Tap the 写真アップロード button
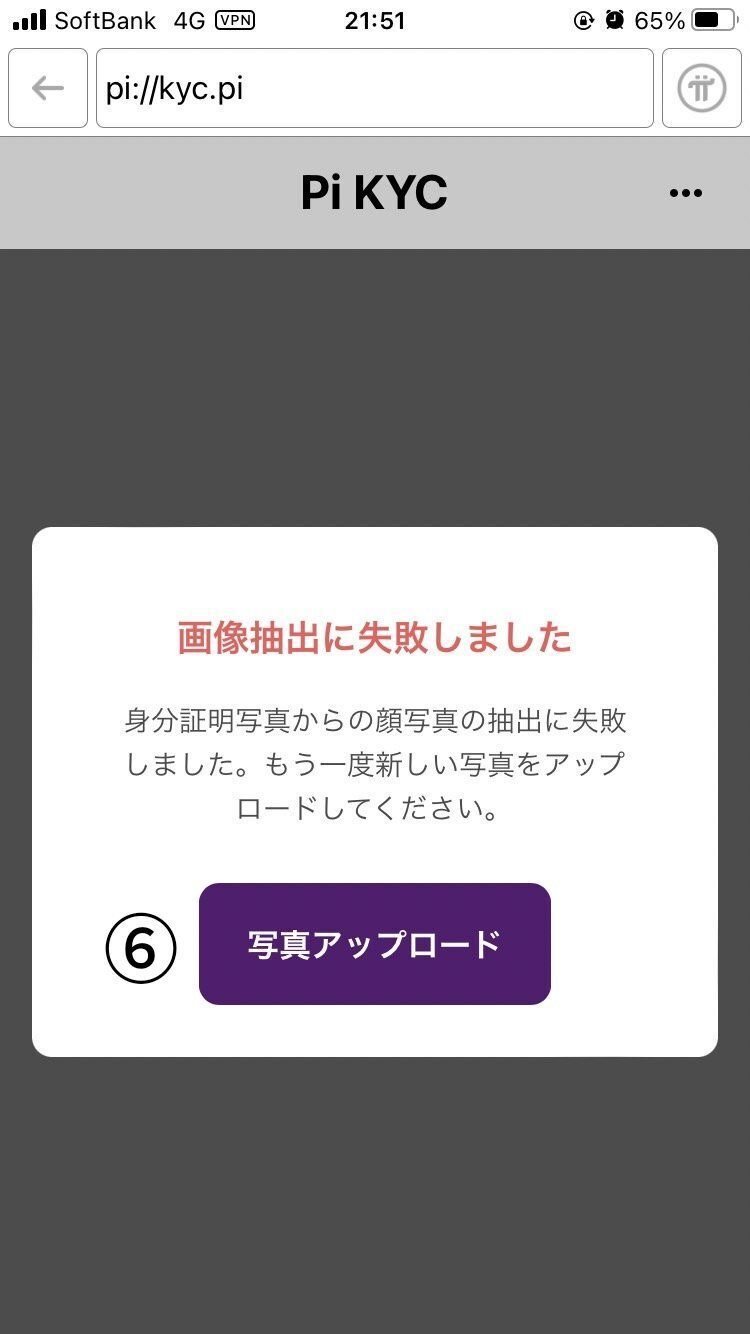Viewport: 750px width, 1334px height. [x=374, y=944]
